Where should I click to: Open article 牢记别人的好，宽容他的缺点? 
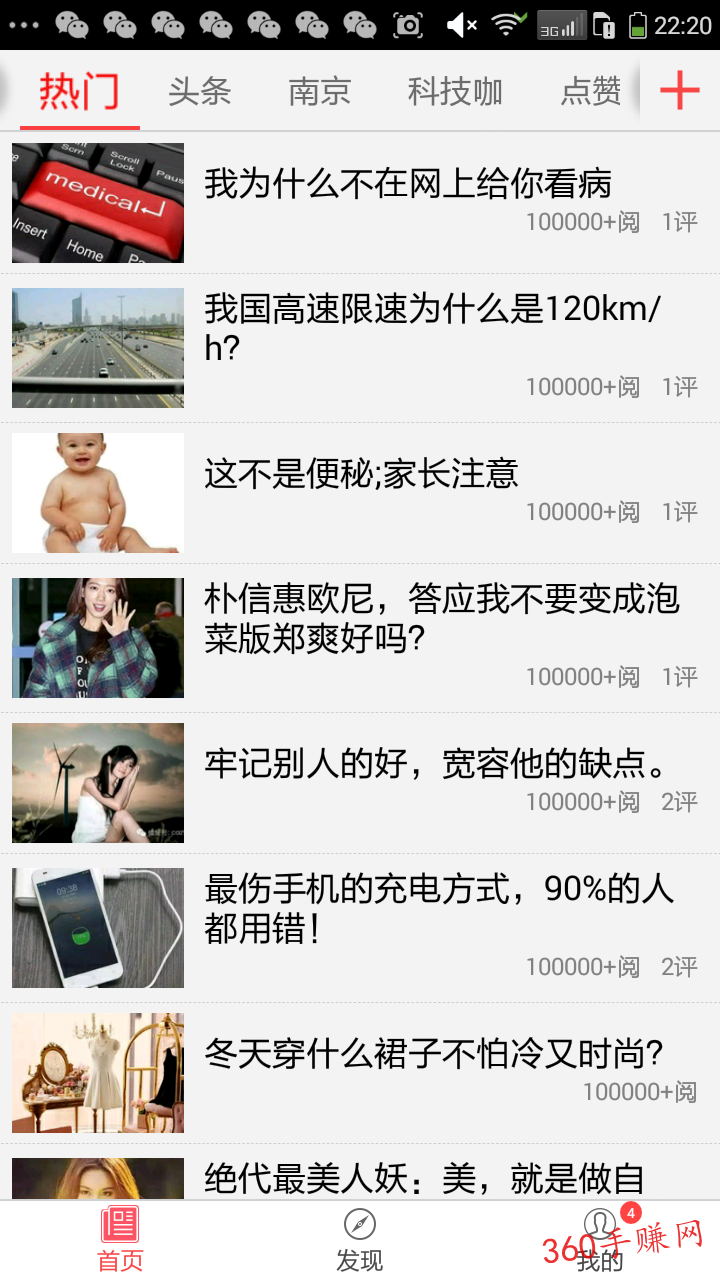point(360,783)
